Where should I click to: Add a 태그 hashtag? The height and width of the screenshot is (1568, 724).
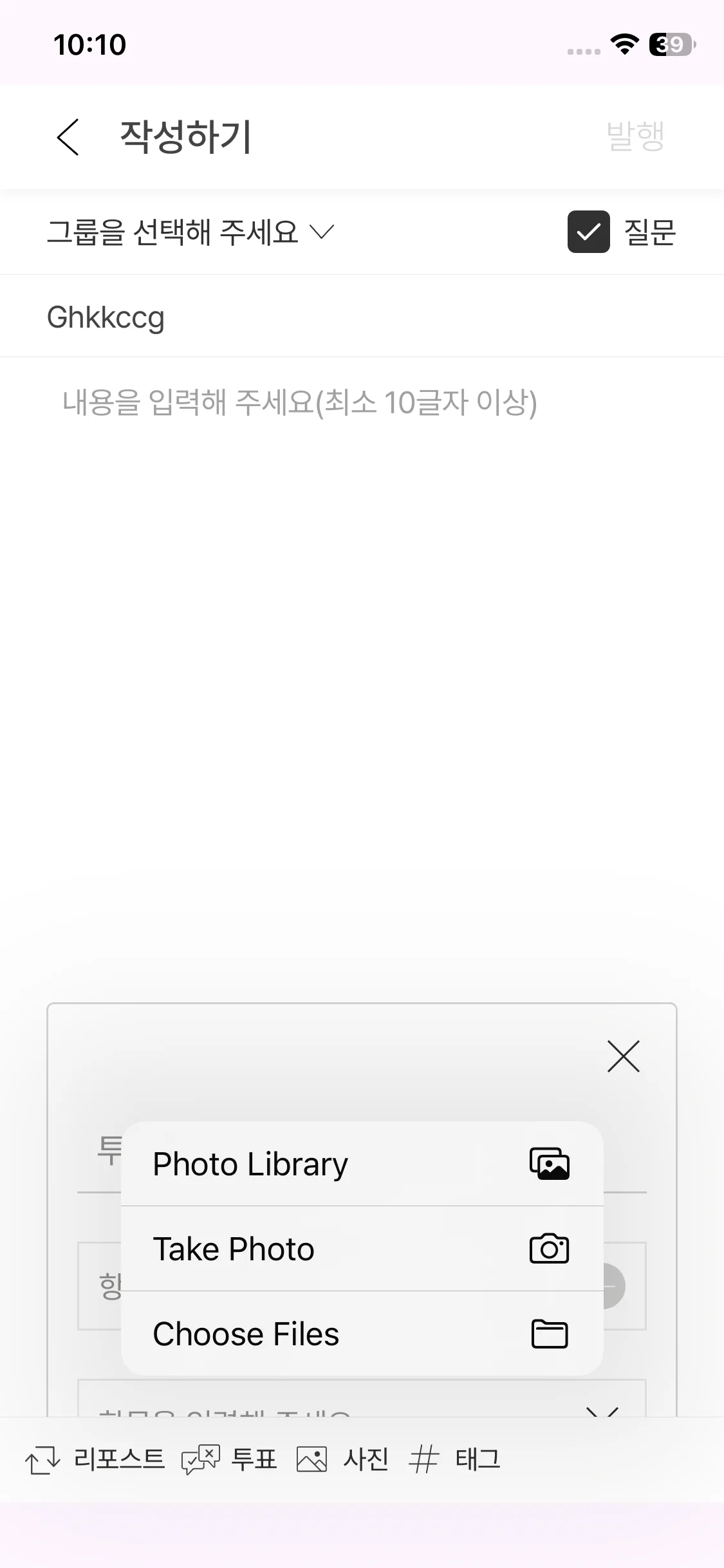click(454, 1459)
